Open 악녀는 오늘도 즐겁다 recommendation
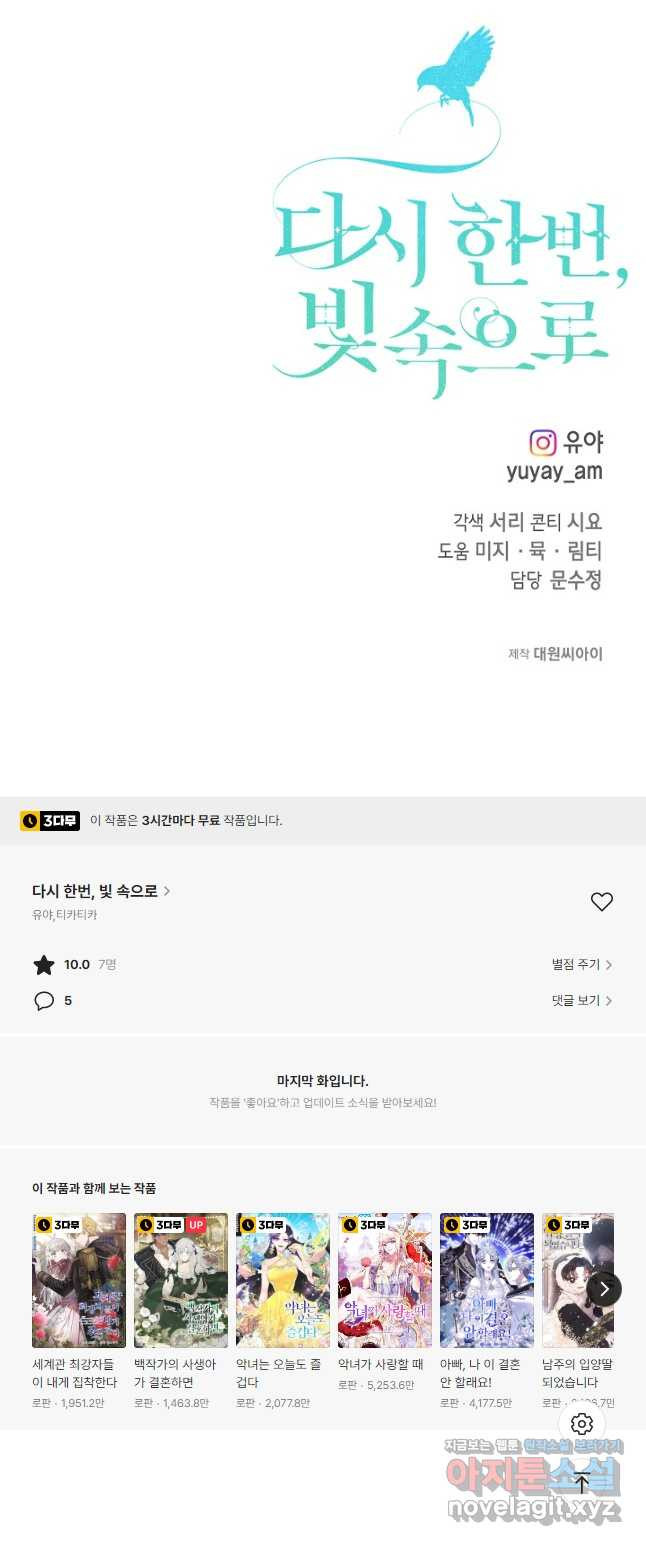 click(283, 1281)
